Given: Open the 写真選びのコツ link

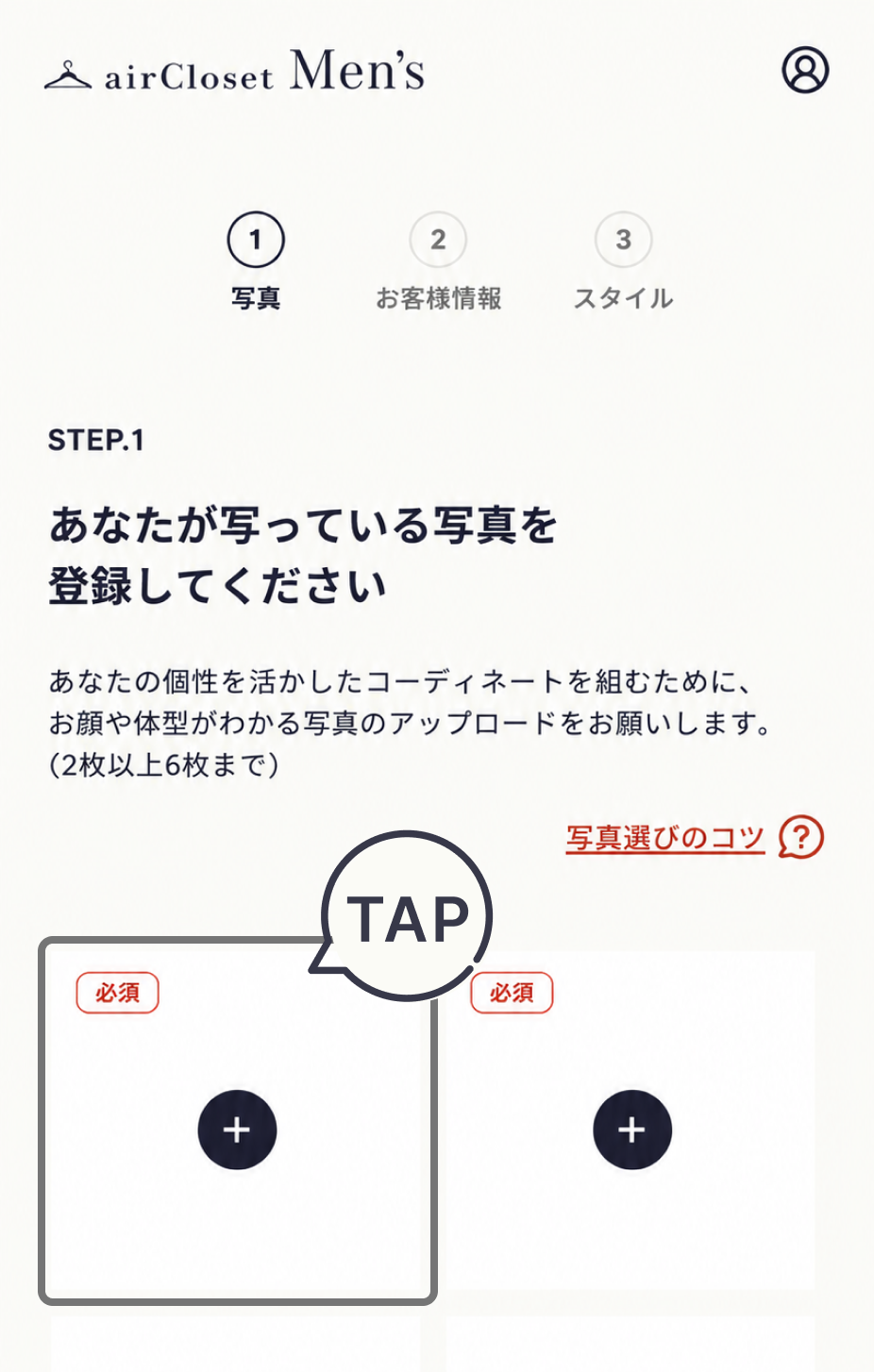Looking at the screenshot, I should [665, 838].
